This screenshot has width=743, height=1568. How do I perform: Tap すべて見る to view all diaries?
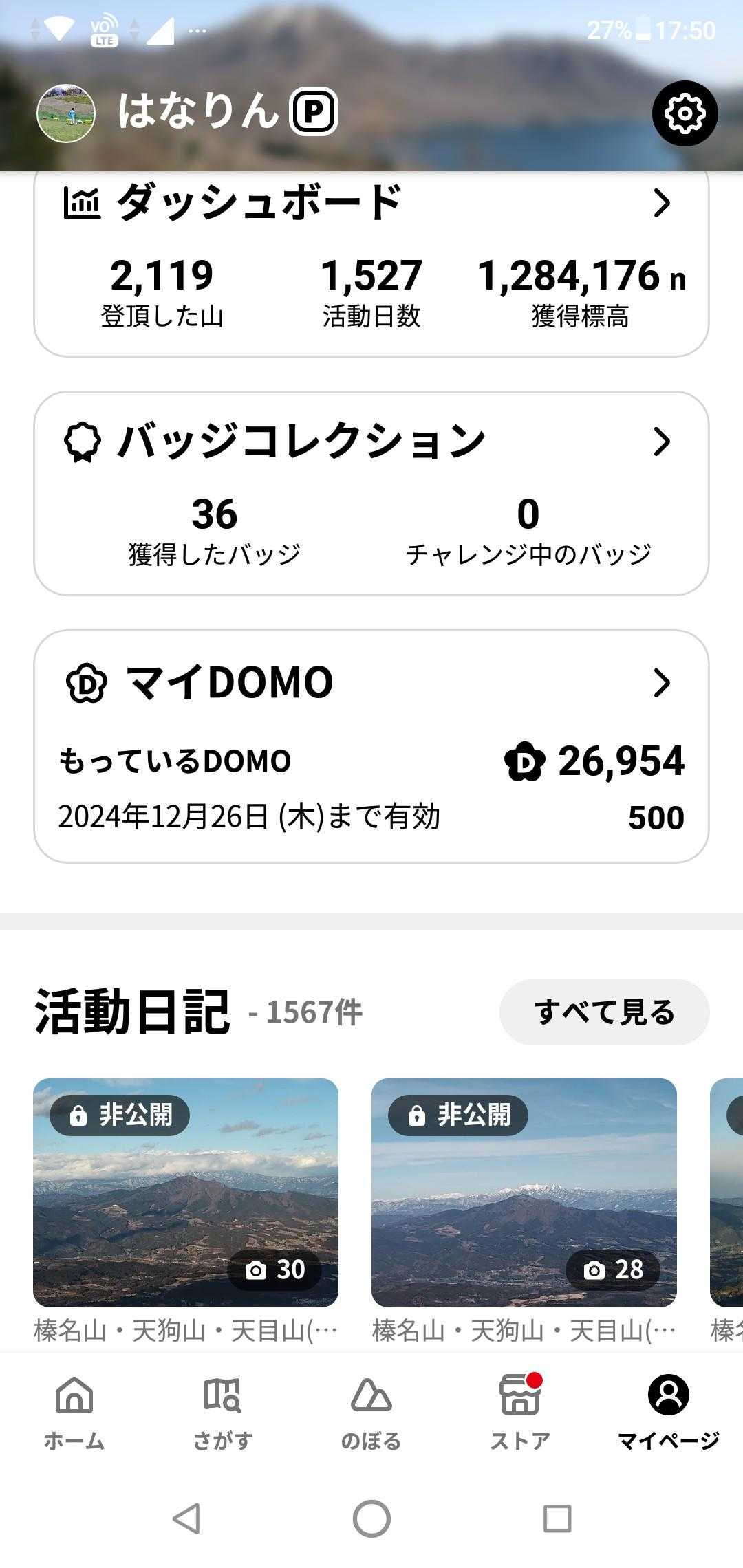coord(604,1012)
